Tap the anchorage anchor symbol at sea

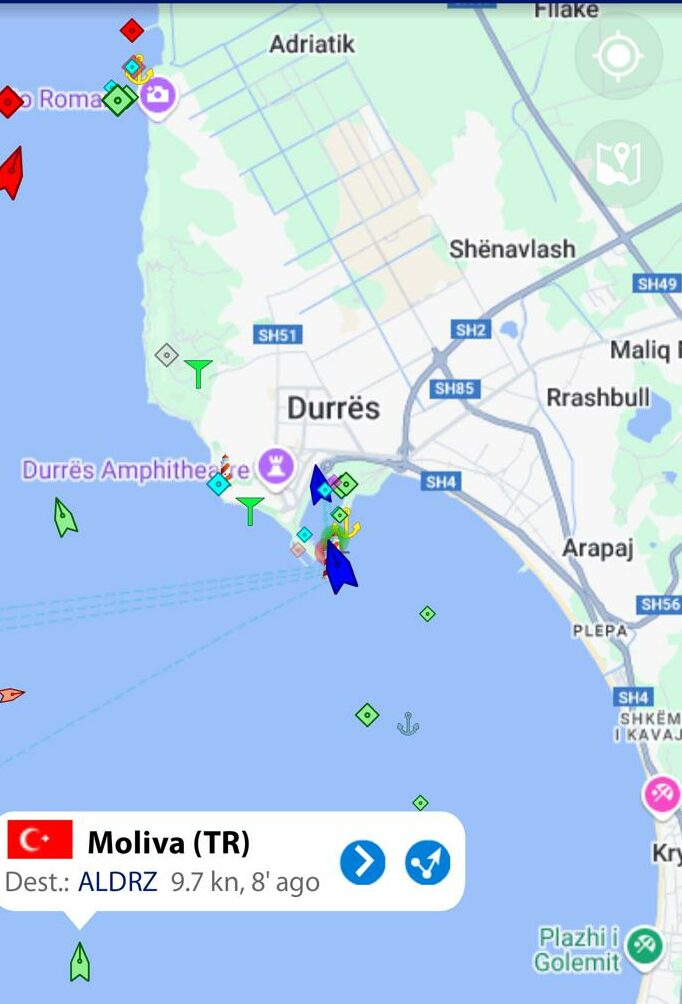(408, 724)
